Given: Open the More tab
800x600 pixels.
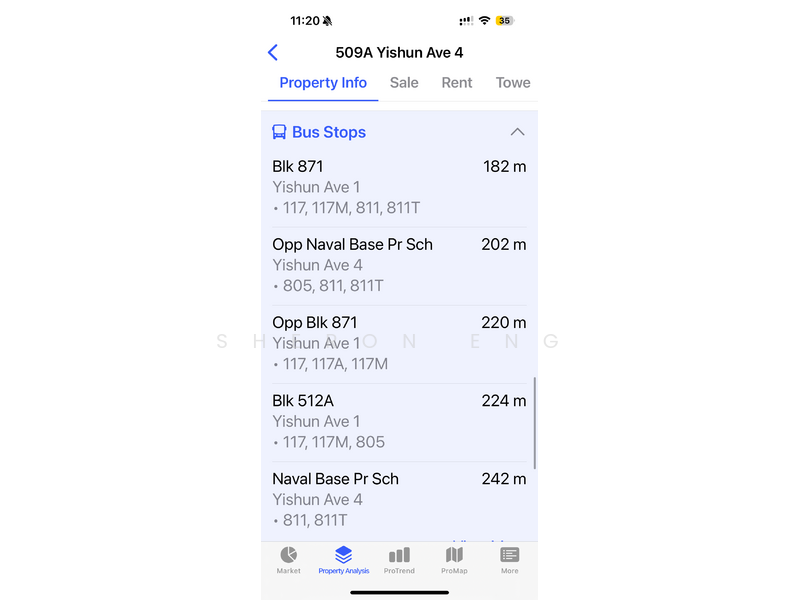Looking at the screenshot, I should point(510,560).
